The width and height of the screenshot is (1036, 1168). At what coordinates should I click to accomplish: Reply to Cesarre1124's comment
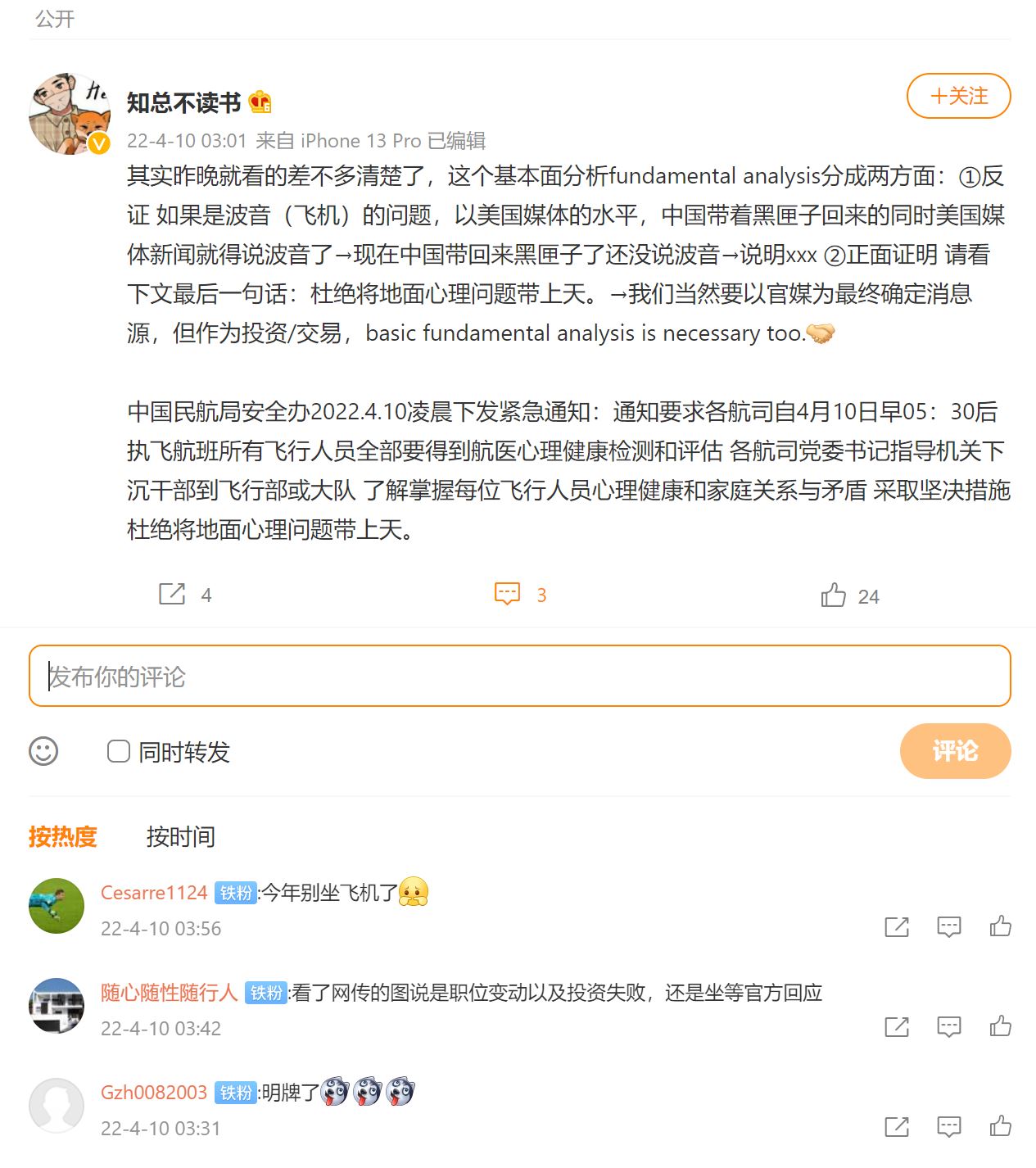pos(948,926)
